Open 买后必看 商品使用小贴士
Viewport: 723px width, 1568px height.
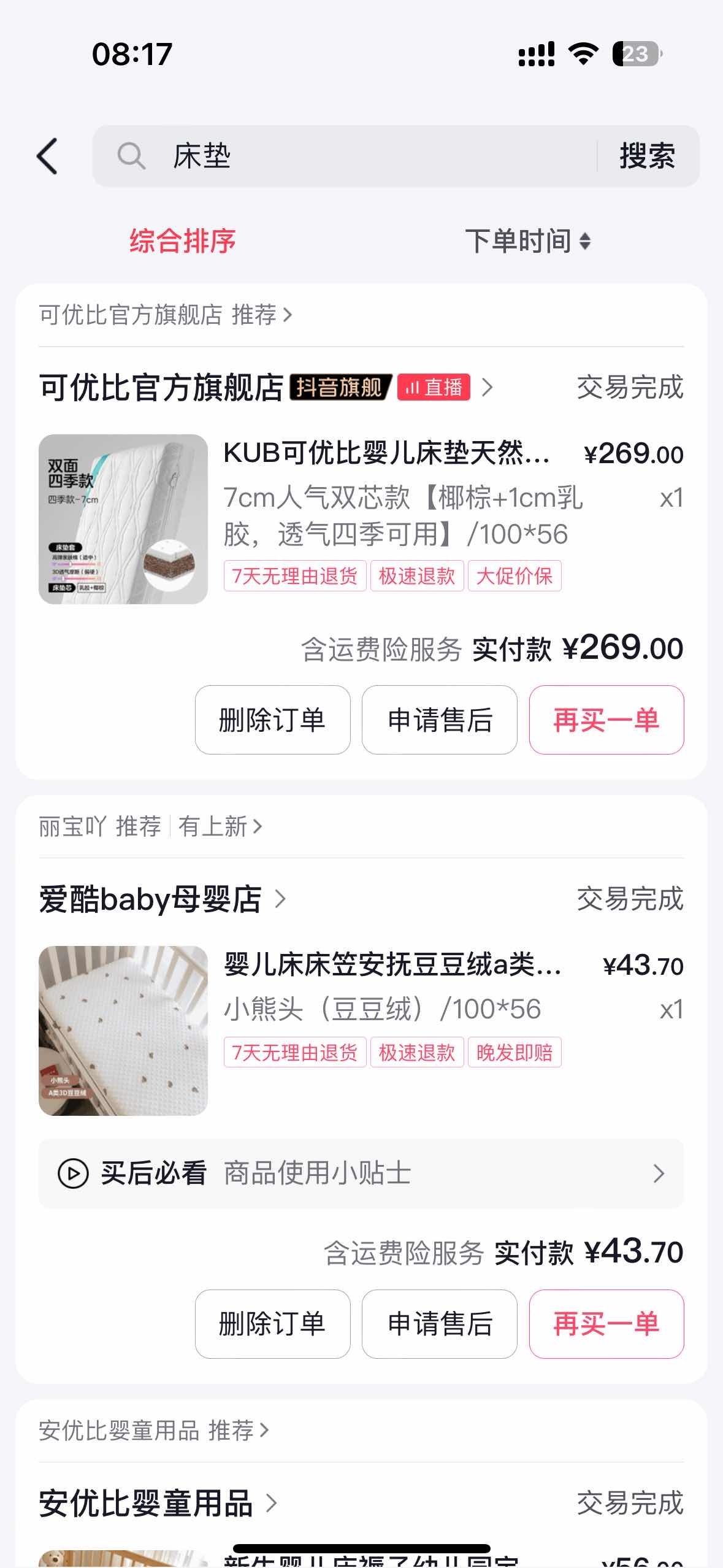coord(361,1174)
